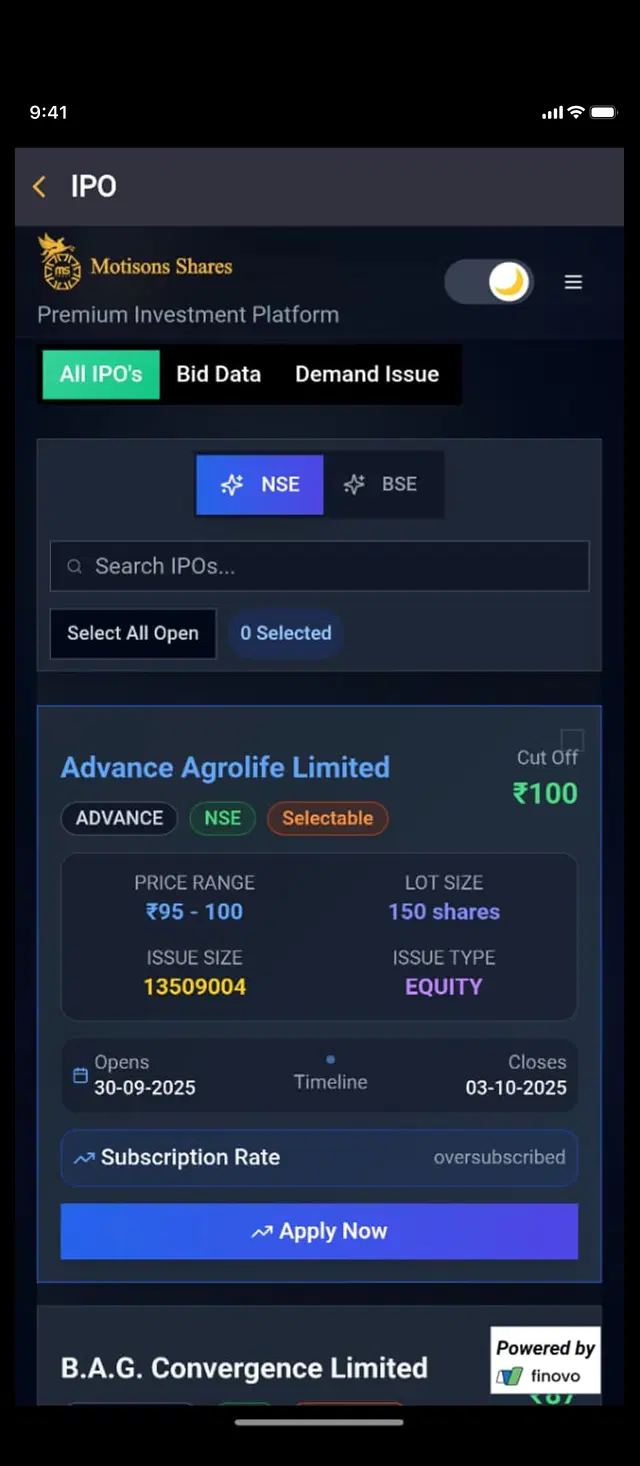Go back from the IPO screen

click(x=39, y=186)
